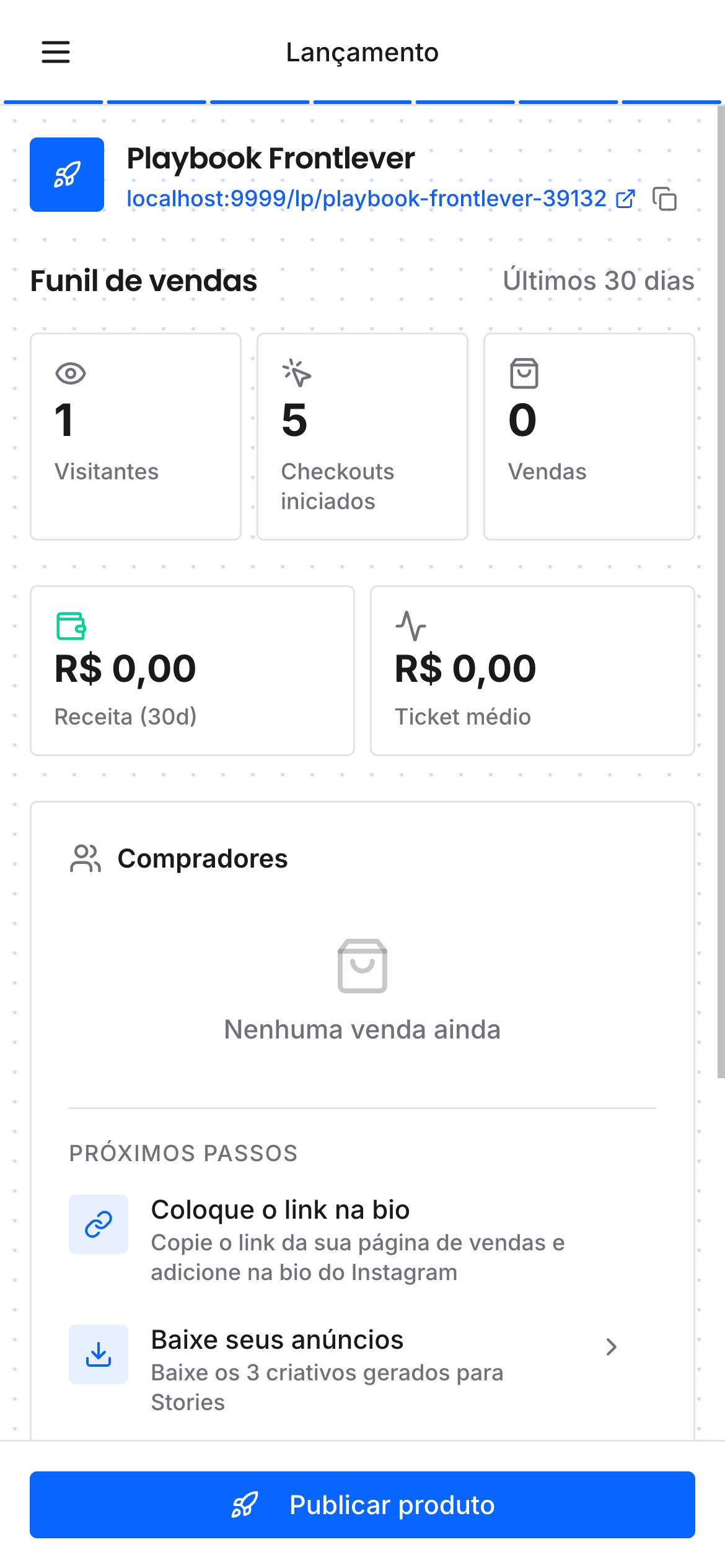The width and height of the screenshot is (725, 1568).
Task: Click the Publicar produto button
Action: point(362,1505)
